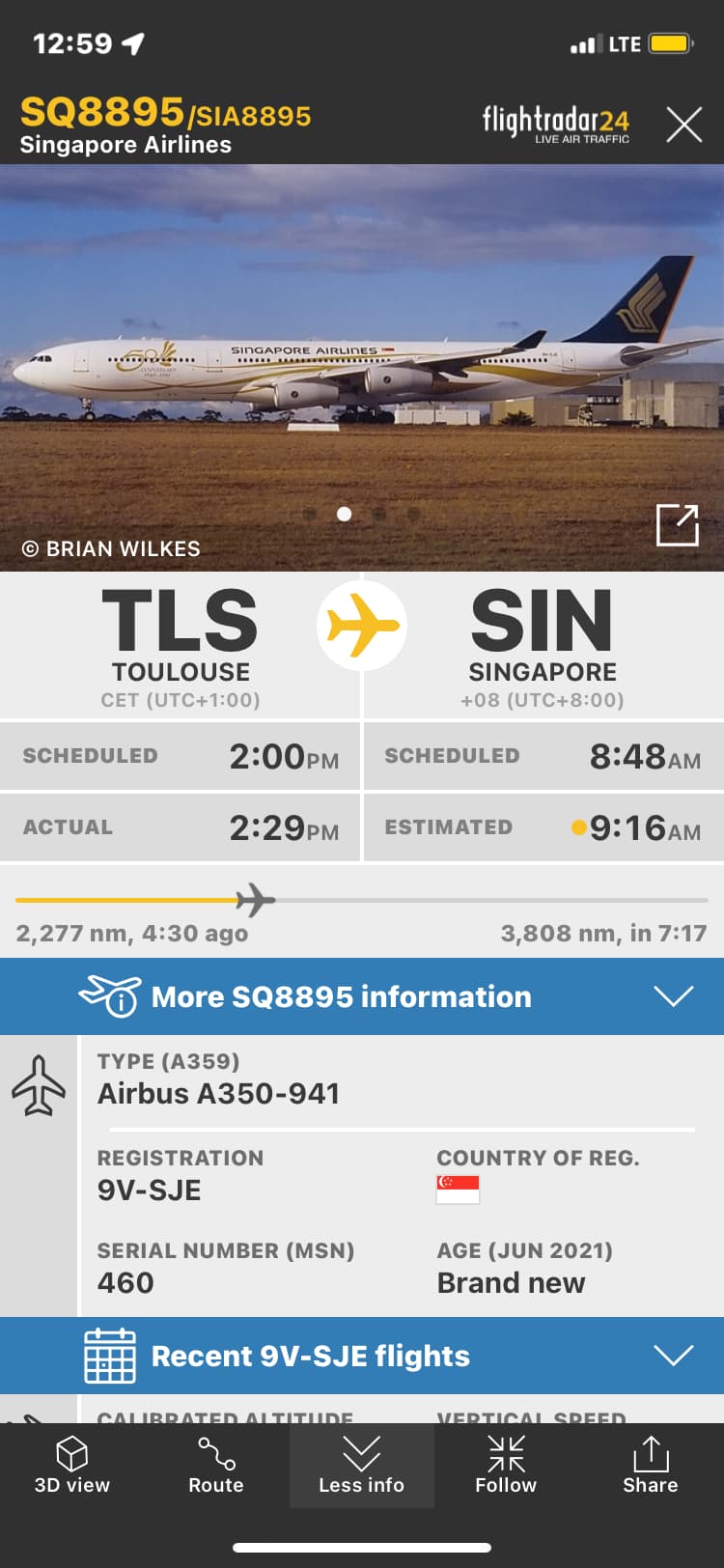Viewport: 724px width, 1568px height.
Task: Show the flight Route
Action: (x=216, y=1466)
